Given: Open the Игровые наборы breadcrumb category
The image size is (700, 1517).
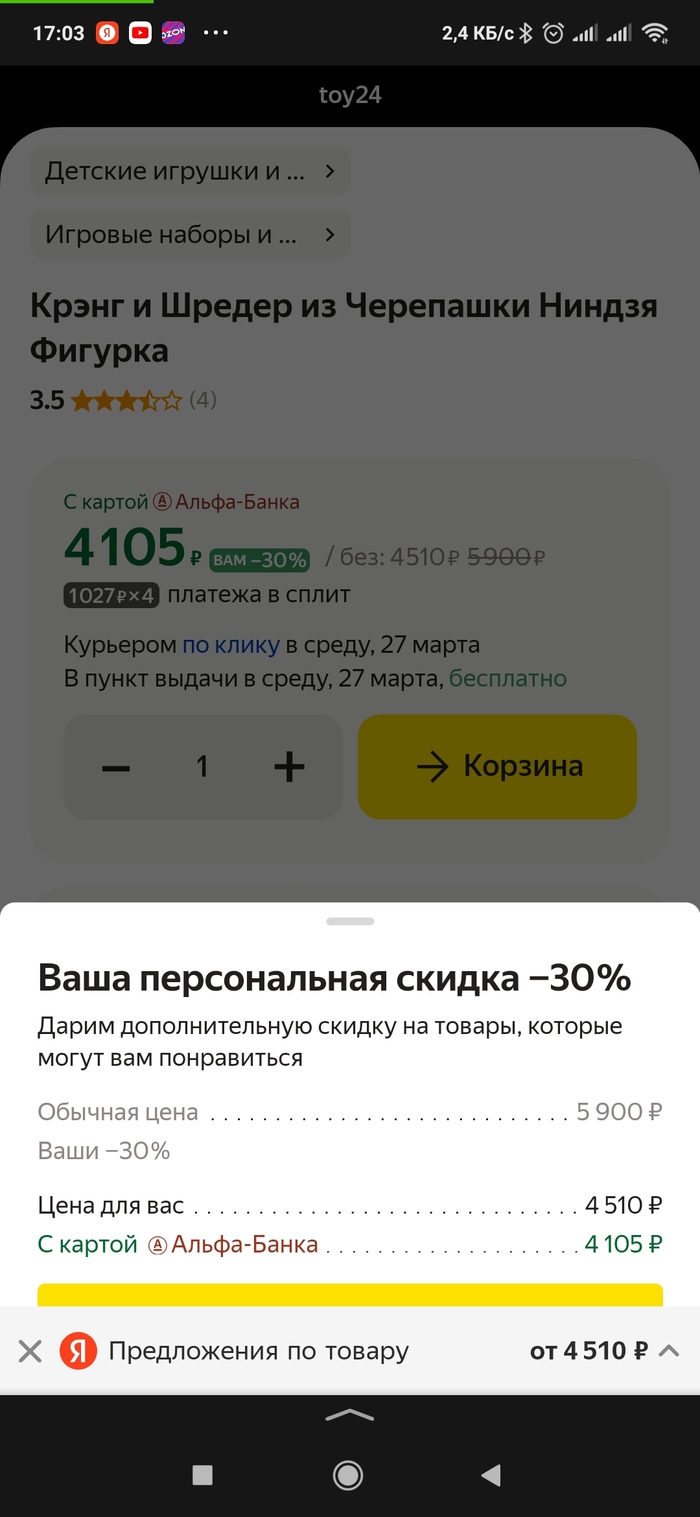Looking at the screenshot, I should 189,236.
